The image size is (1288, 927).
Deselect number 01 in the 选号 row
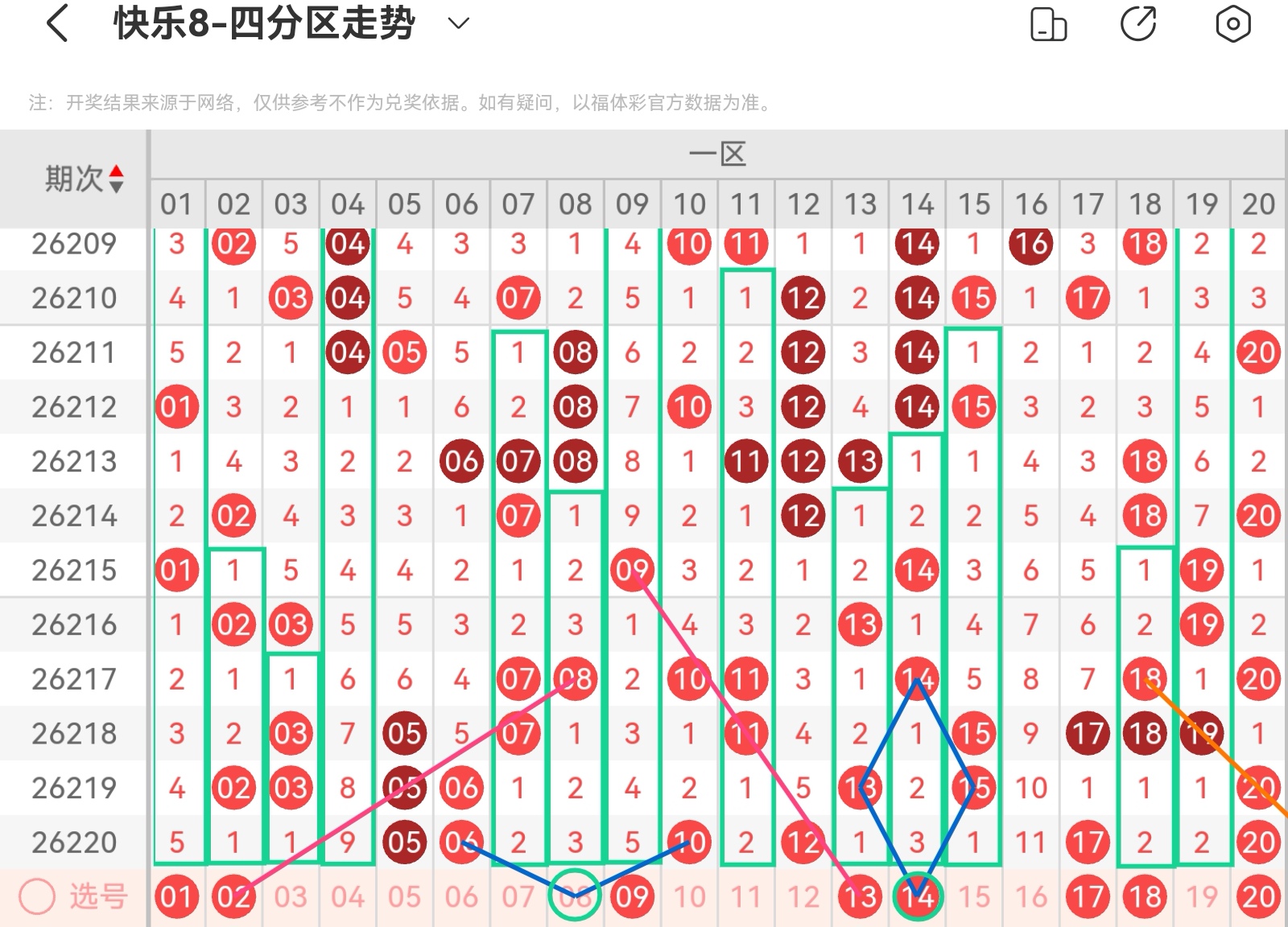click(x=176, y=896)
